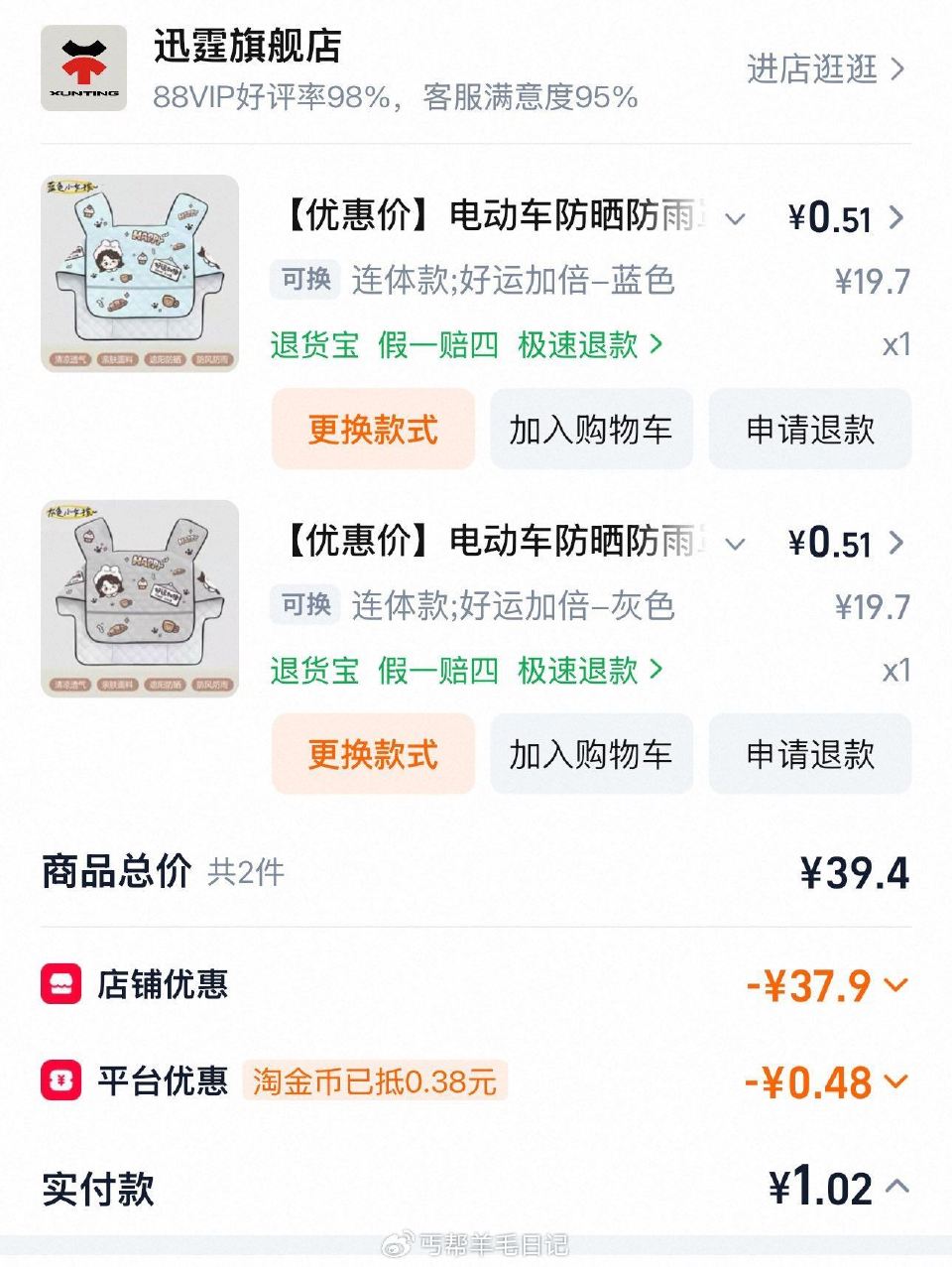Image resolution: width=952 pixels, height=1267 pixels.
Task: Click 更换款式 for the blue item
Action: point(373,430)
